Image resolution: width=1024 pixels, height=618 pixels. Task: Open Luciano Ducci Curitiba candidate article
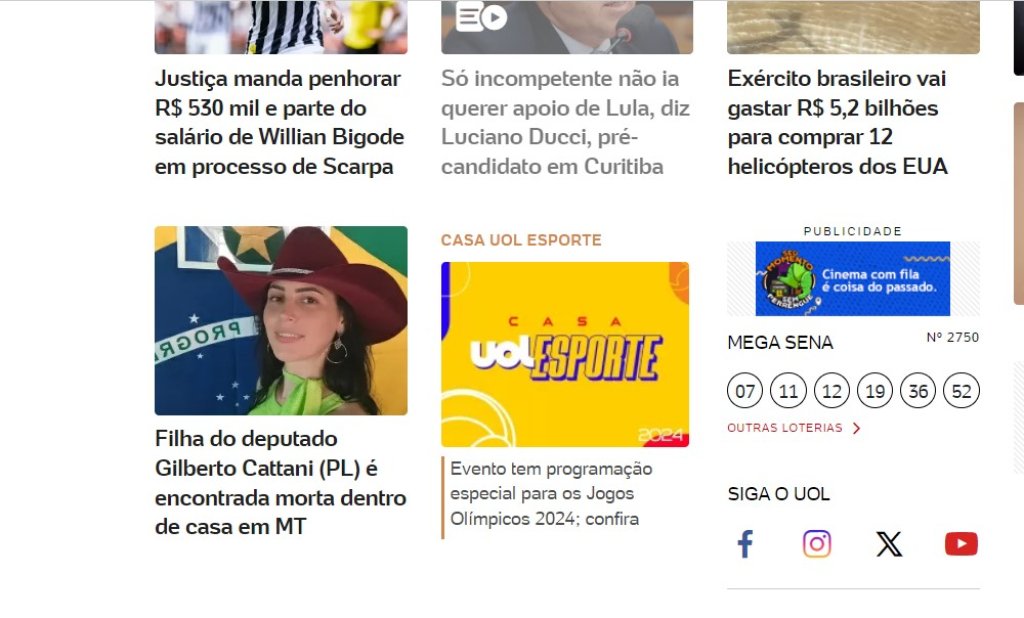pos(560,122)
